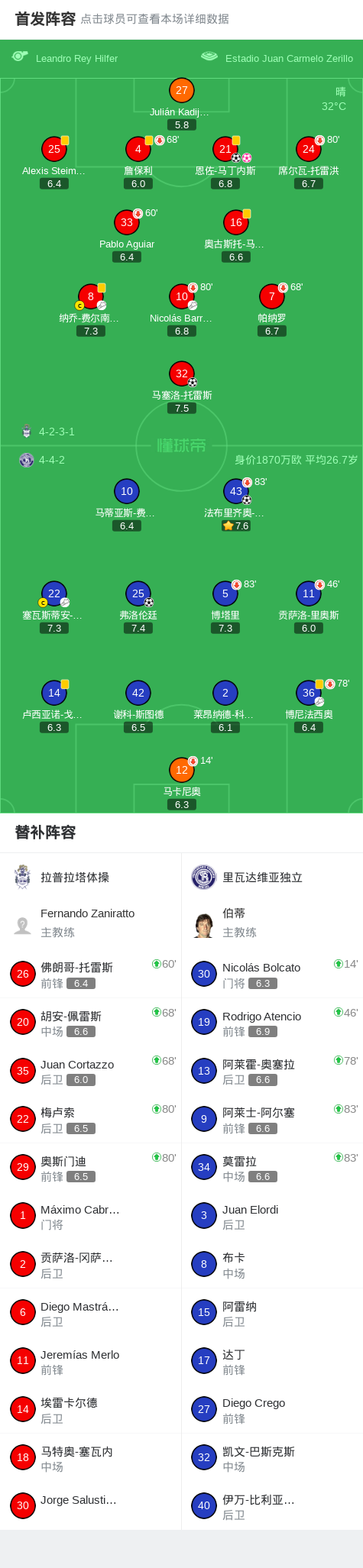Select 博塔里 number 5 on the pitch
363x1568 pixels.
(x=225, y=607)
